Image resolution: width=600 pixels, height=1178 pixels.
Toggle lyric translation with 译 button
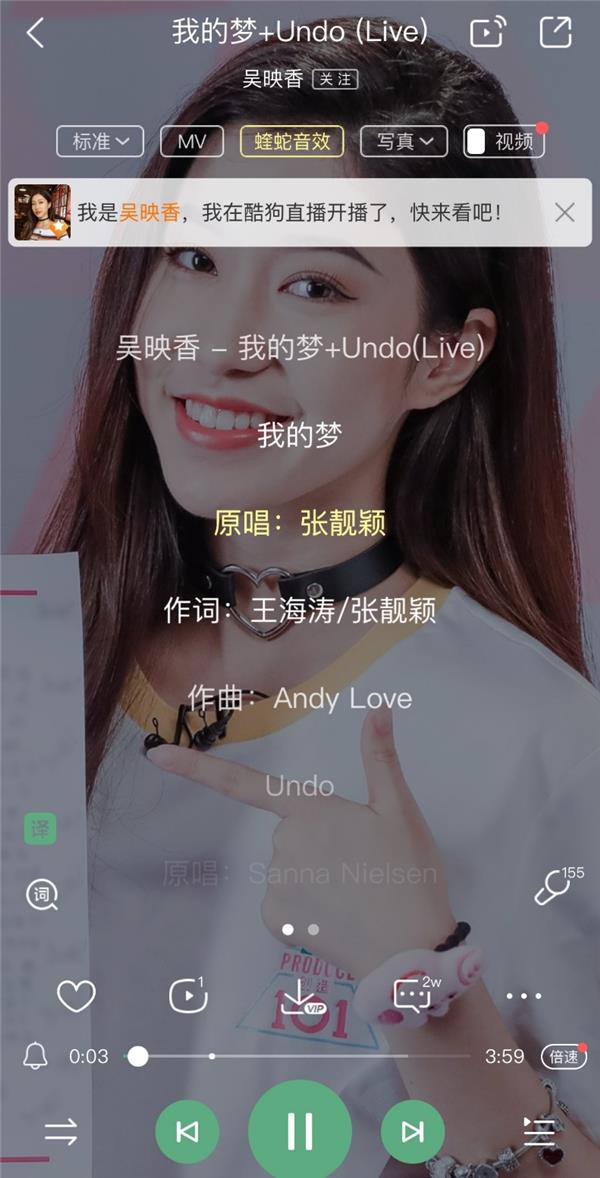pos(41,828)
